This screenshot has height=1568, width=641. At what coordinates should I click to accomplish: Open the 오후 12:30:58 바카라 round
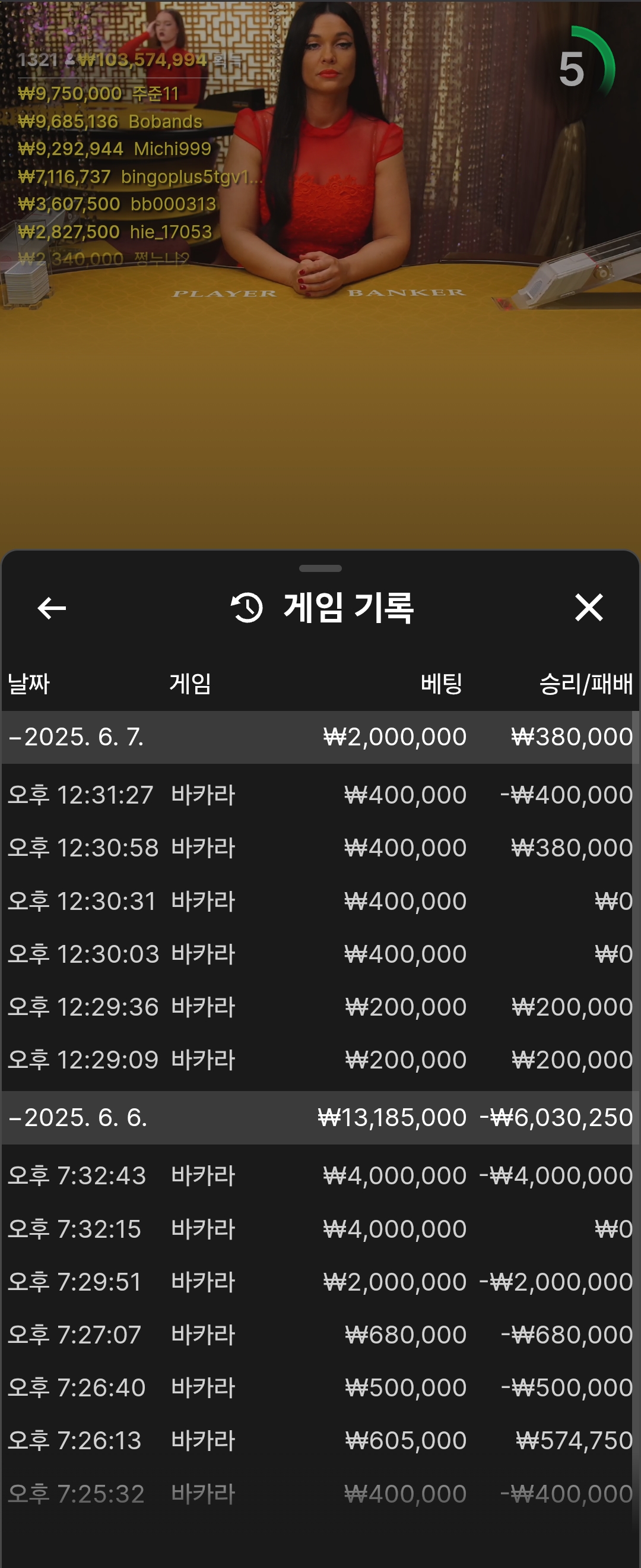(x=320, y=848)
